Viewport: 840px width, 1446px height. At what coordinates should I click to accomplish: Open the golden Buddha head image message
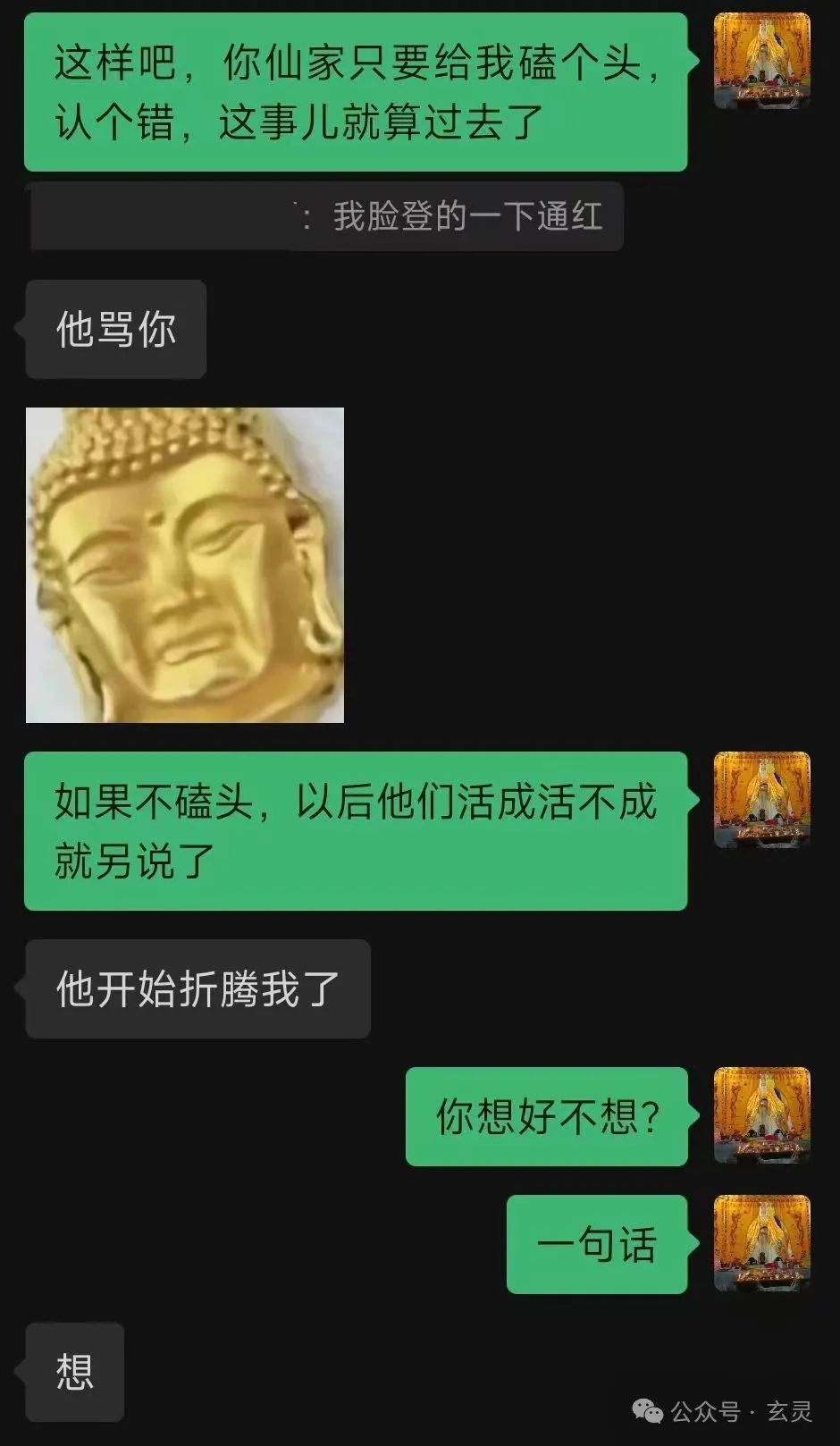[185, 565]
